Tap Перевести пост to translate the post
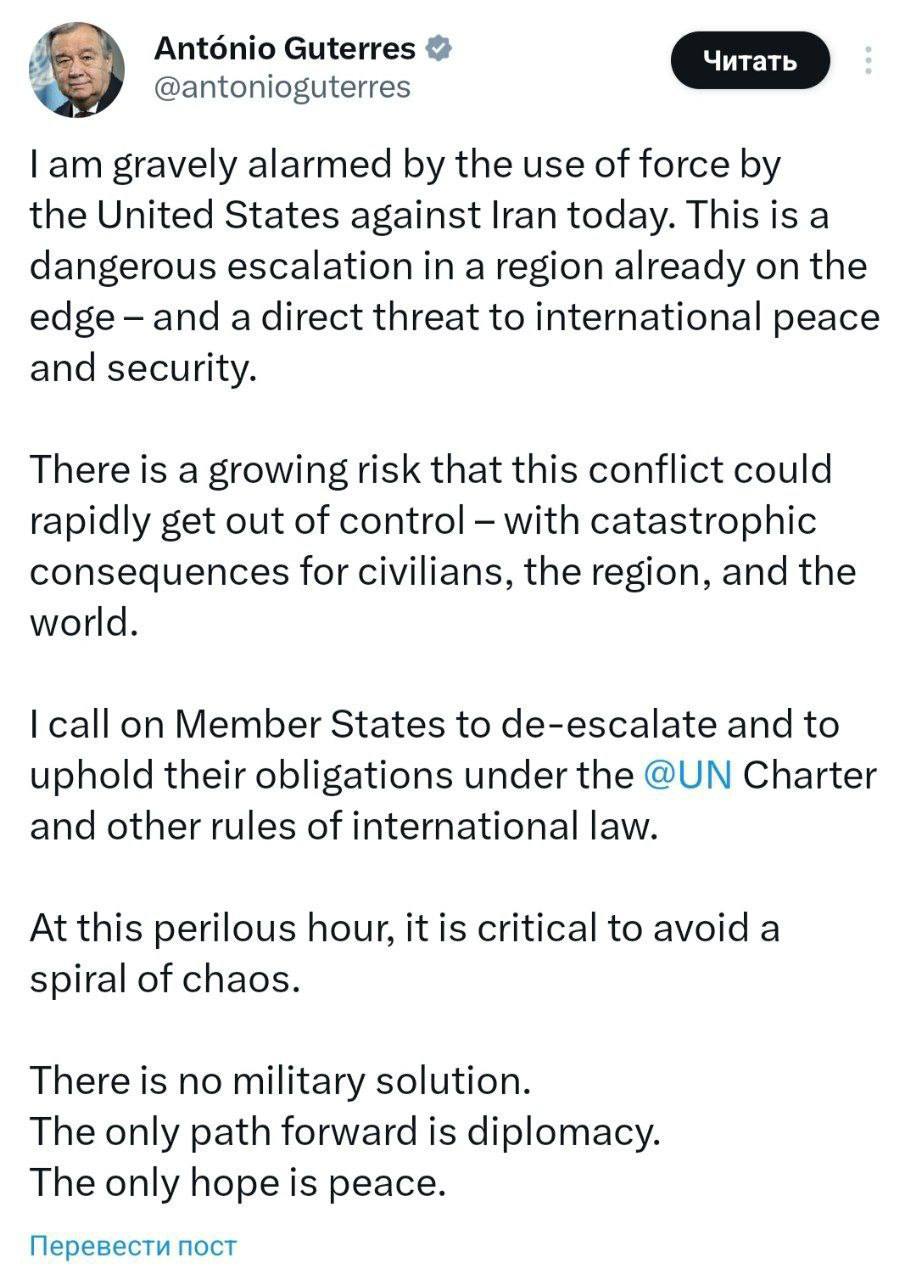The image size is (916, 1280). pyautogui.click(x=133, y=1246)
